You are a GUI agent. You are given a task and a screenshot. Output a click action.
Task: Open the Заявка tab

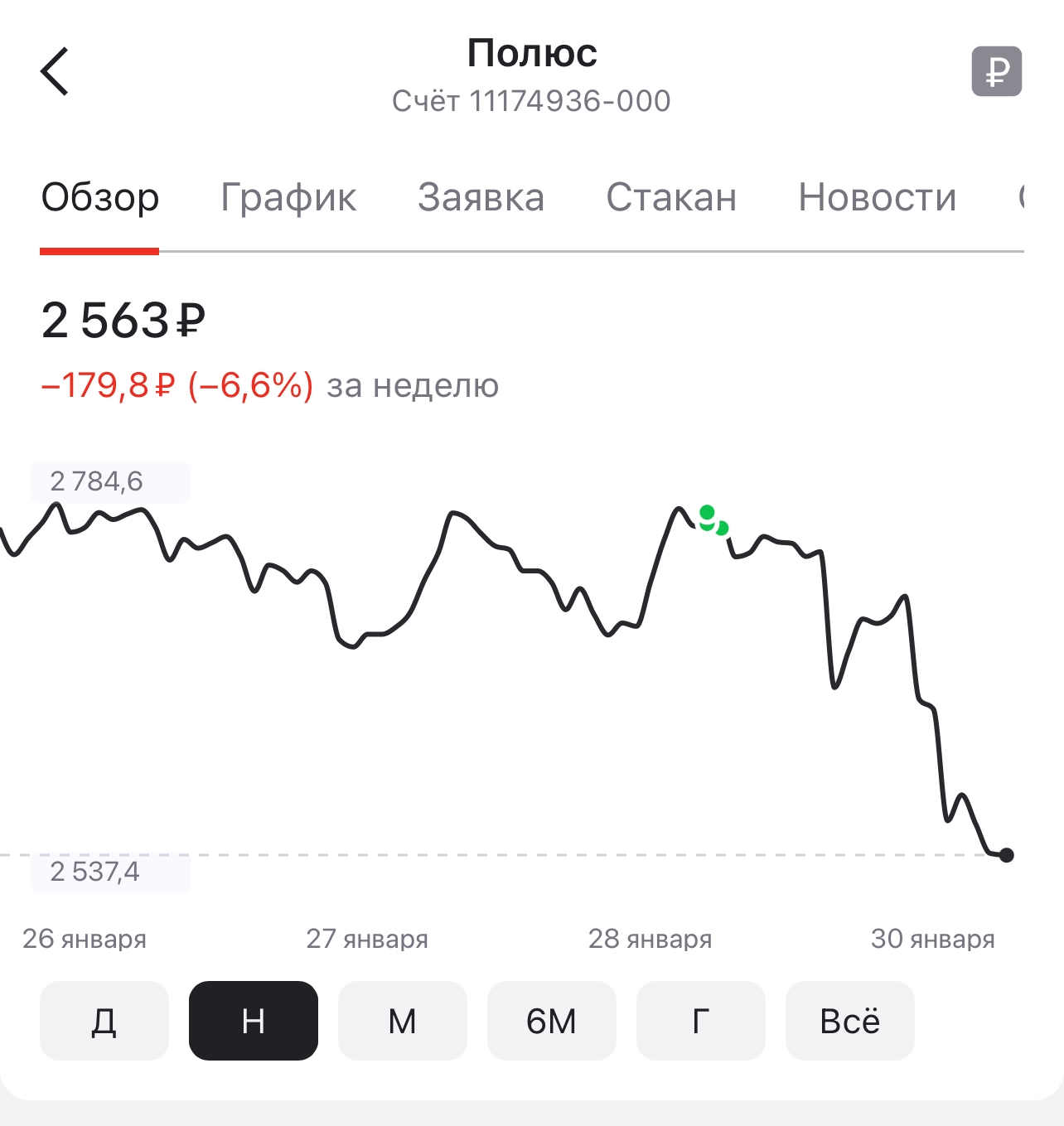coord(481,198)
